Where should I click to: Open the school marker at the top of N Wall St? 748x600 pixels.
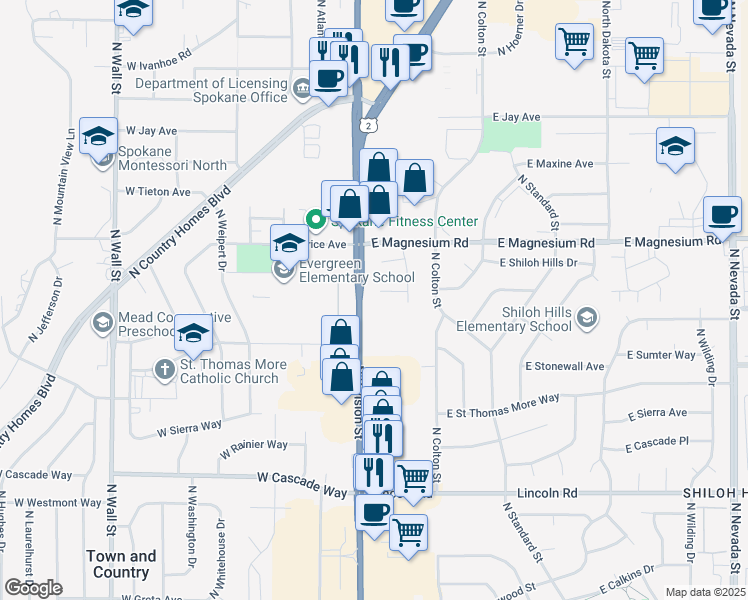coord(134,12)
